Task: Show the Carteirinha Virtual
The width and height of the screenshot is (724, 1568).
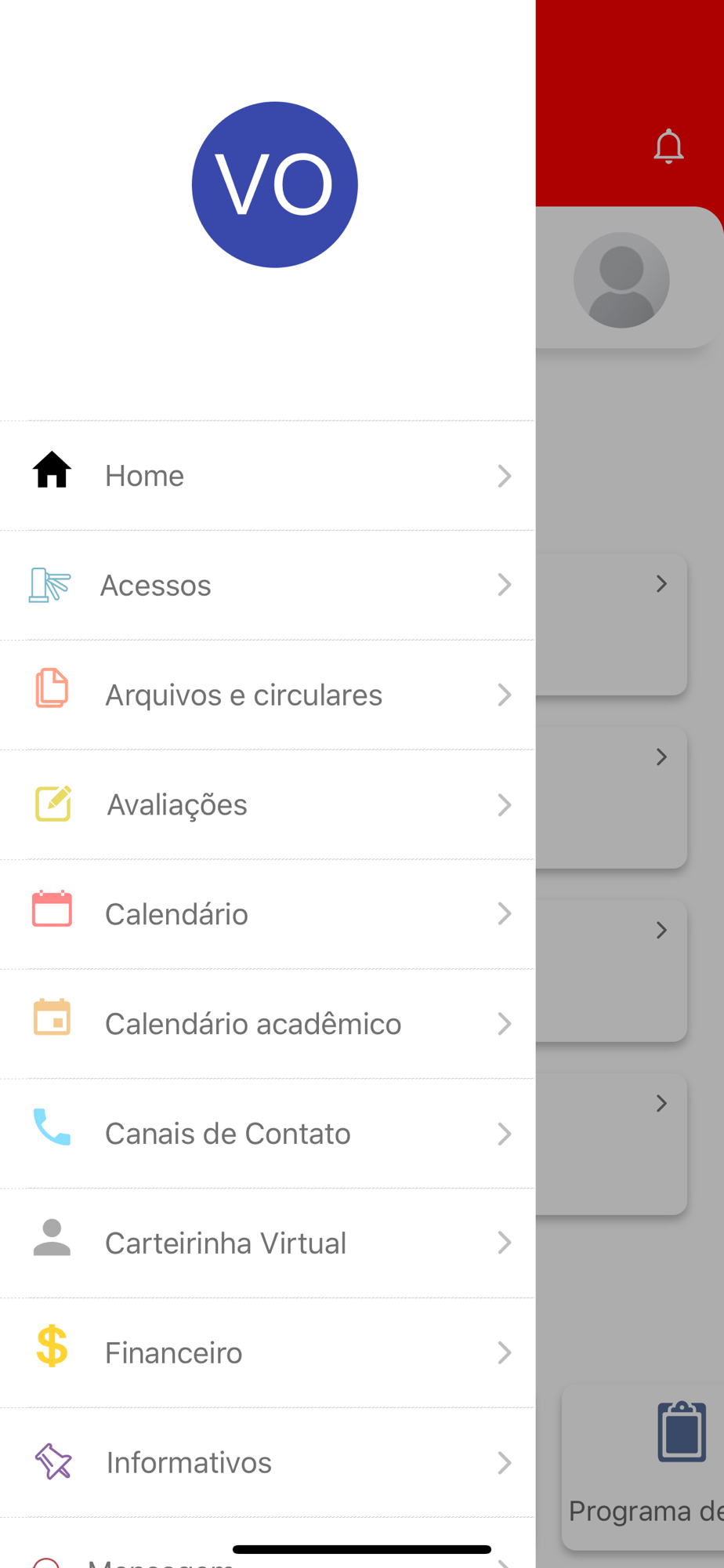Action: point(266,1243)
